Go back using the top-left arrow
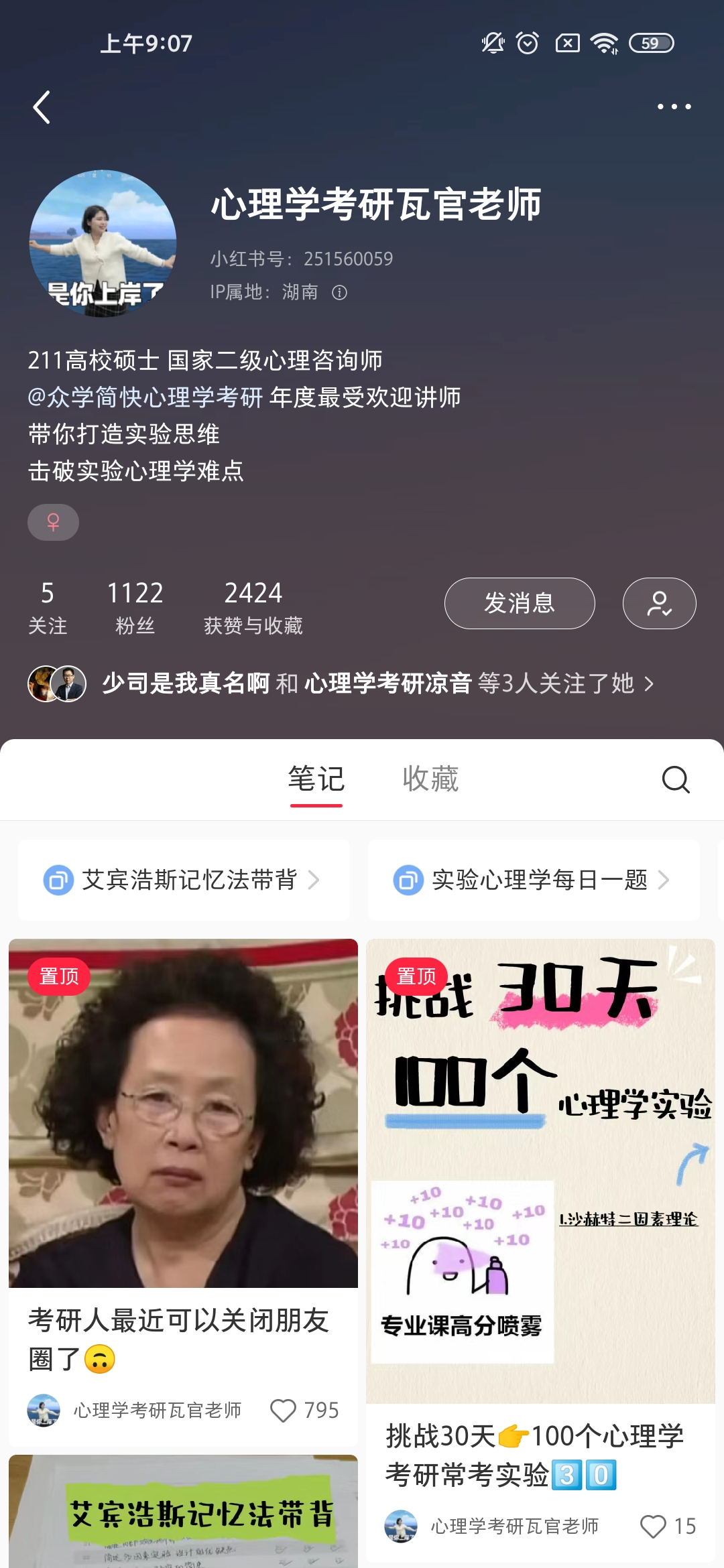Image resolution: width=724 pixels, height=1568 pixels. pyautogui.click(x=42, y=107)
